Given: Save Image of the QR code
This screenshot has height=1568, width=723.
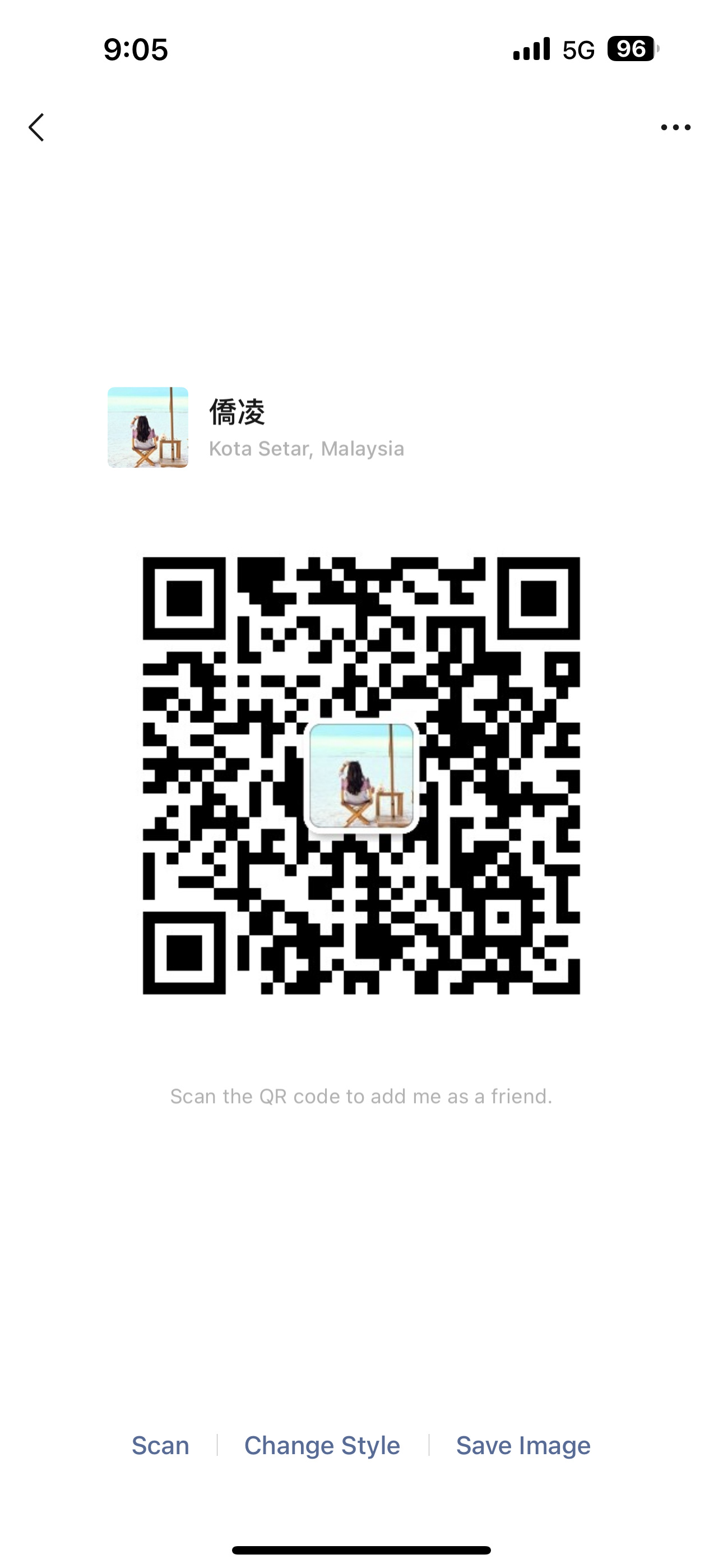Looking at the screenshot, I should tap(523, 1446).
